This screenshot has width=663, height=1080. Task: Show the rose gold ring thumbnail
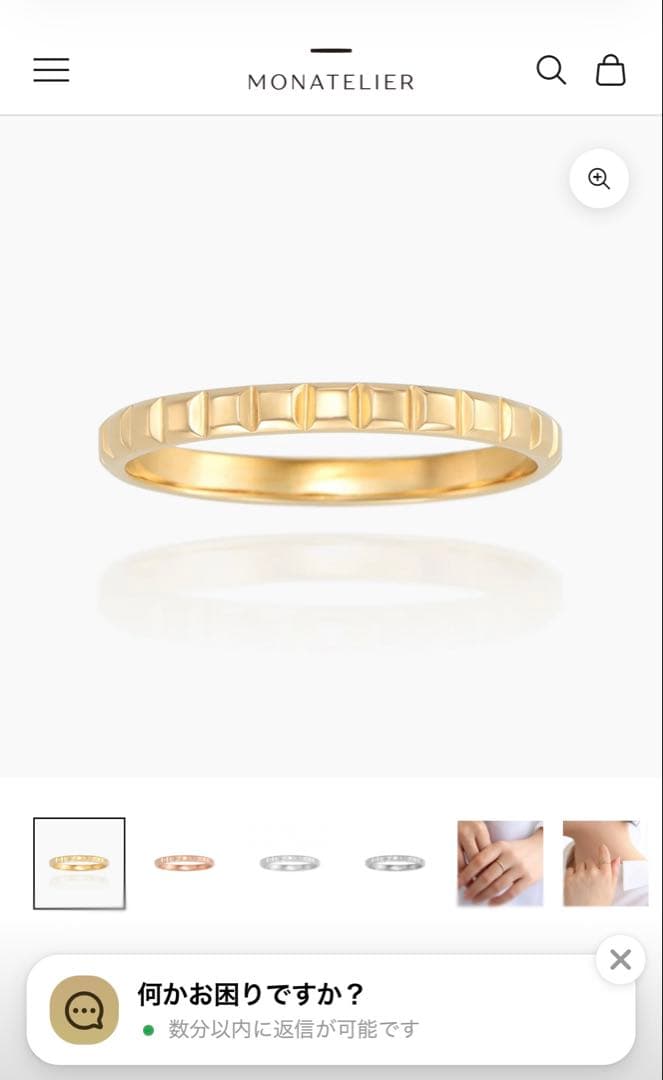click(x=184, y=863)
